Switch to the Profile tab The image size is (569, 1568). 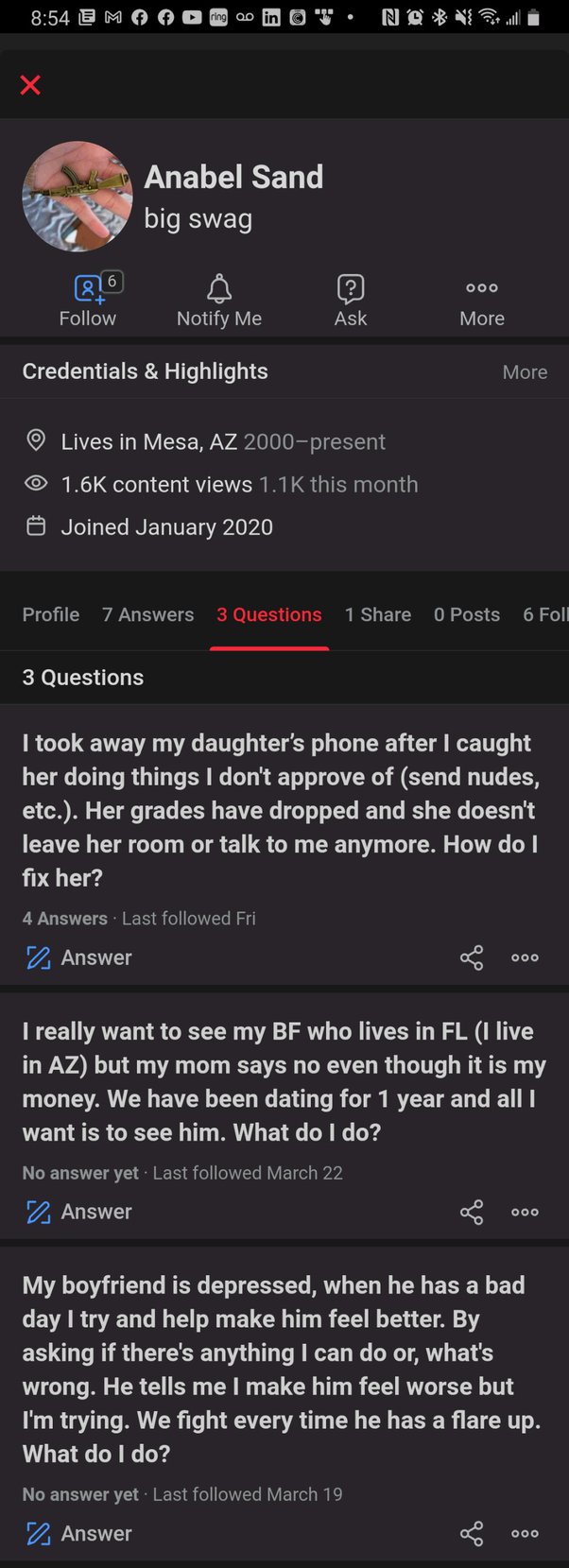point(51,614)
